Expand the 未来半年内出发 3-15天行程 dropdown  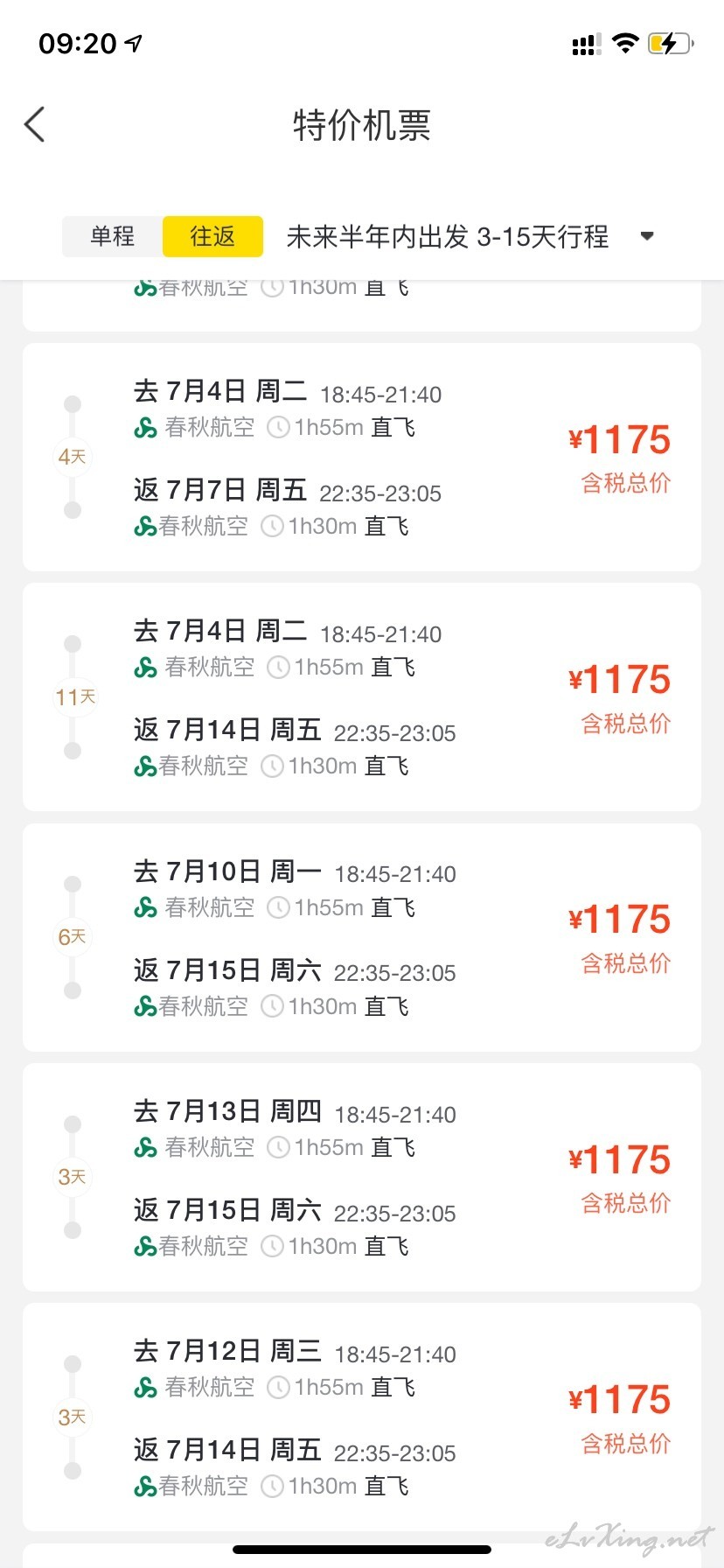point(470,236)
